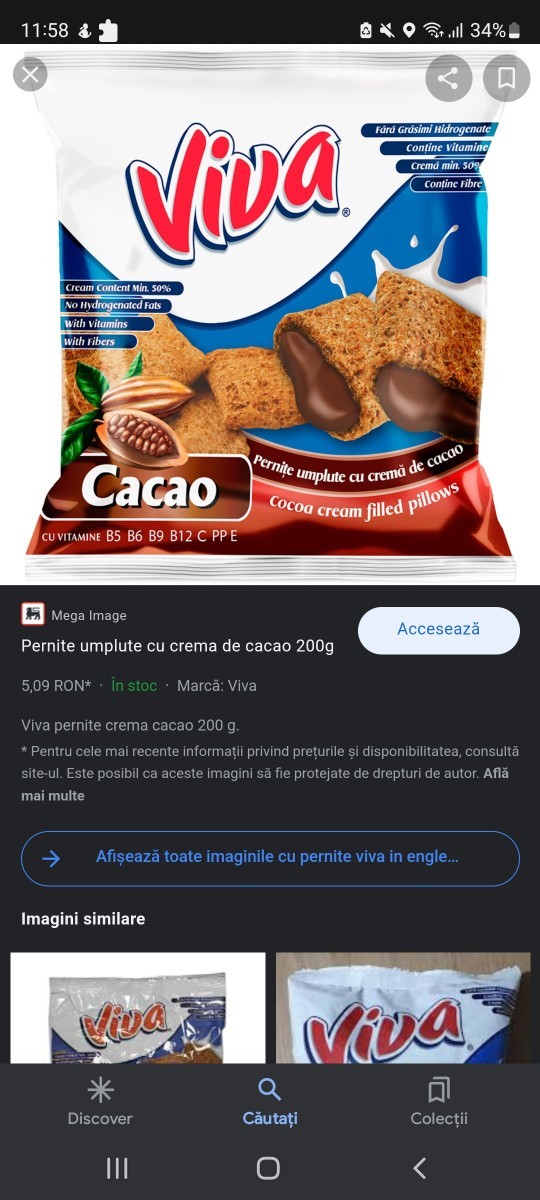This screenshot has height=1200, width=540.
Task: Save image to collections bookmark
Action: pyautogui.click(x=506, y=78)
